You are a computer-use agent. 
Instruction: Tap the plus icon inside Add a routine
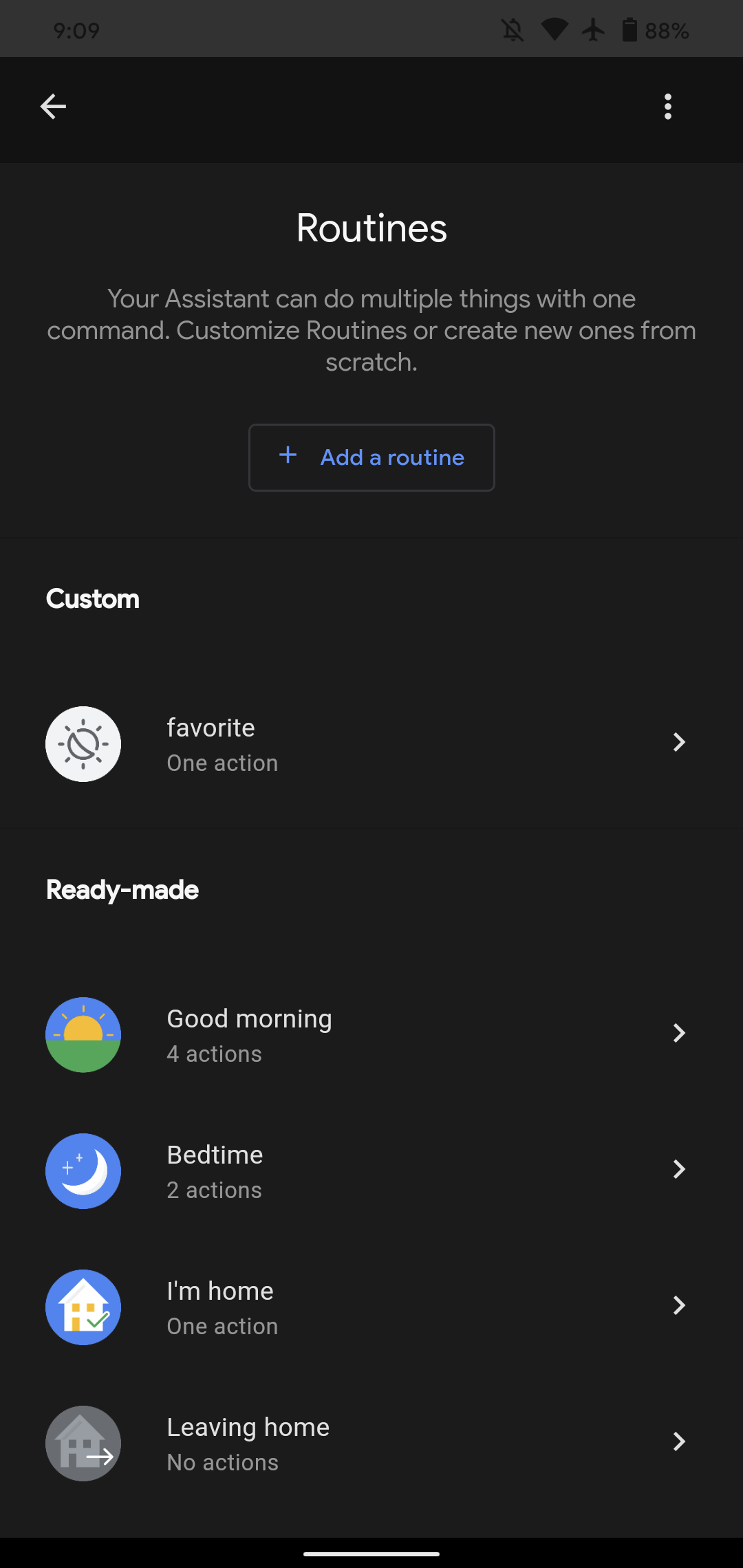[287, 456]
